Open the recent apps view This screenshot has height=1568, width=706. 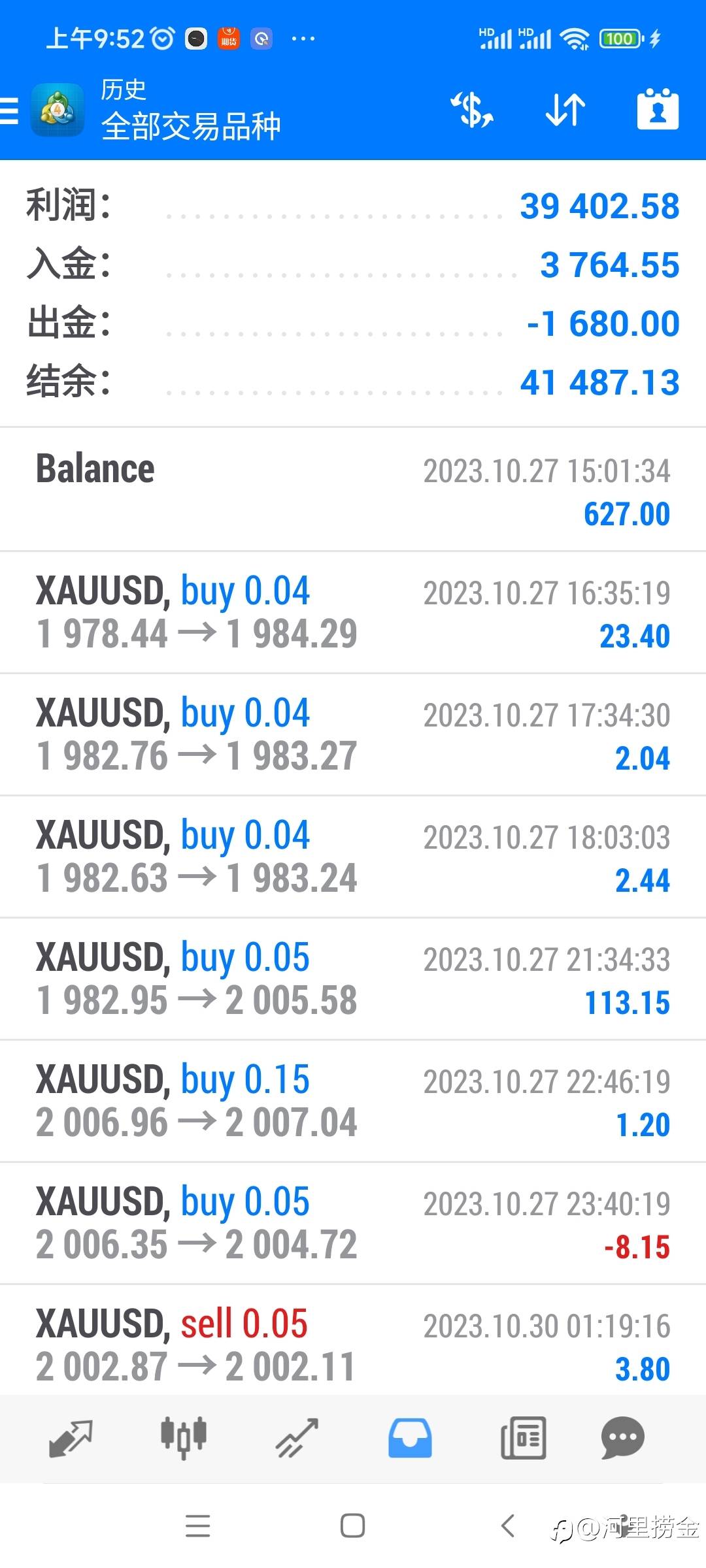click(x=197, y=1526)
